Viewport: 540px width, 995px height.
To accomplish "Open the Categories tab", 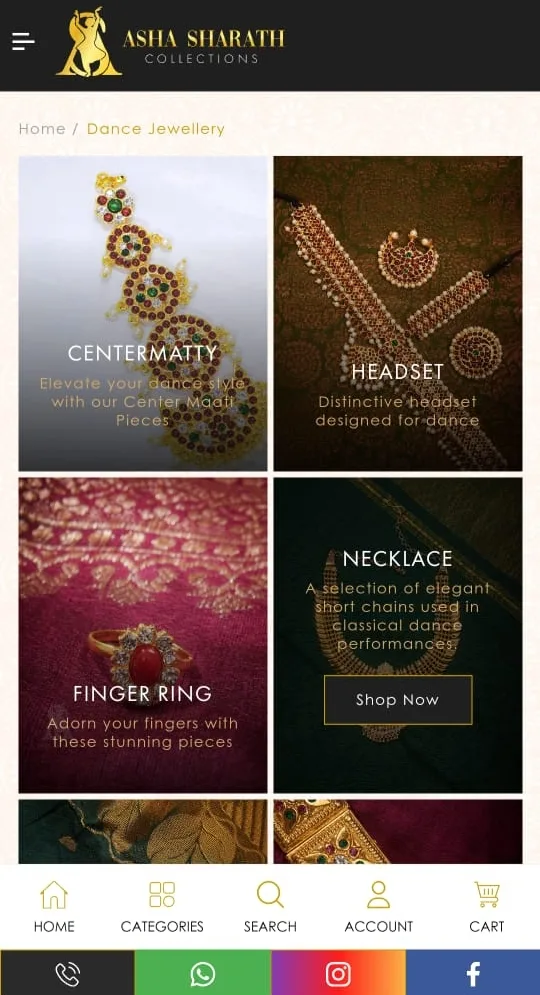I will click(162, 907).
